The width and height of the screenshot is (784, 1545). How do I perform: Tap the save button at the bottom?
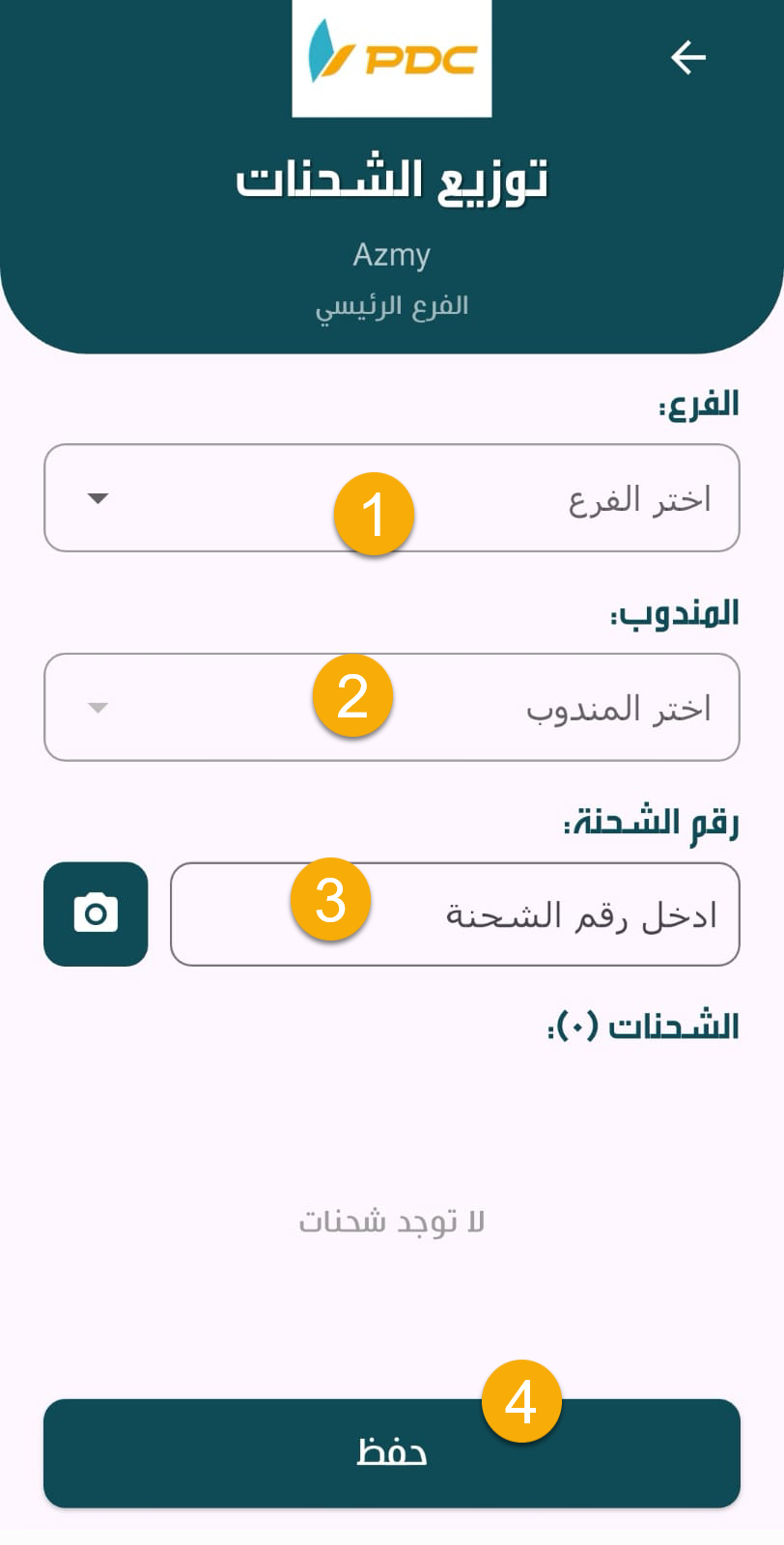tap(390, 1452)
